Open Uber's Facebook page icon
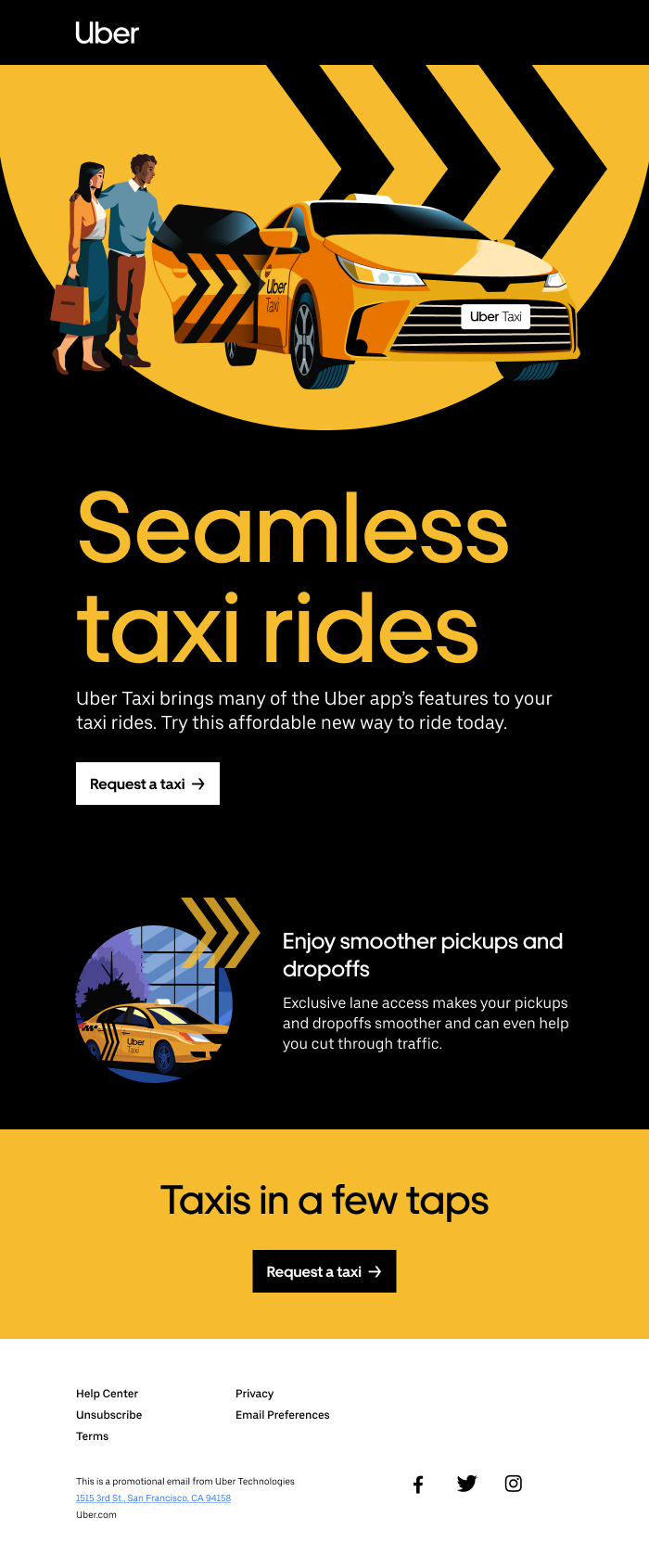The image size is (649, 1568). [418, 1484]
